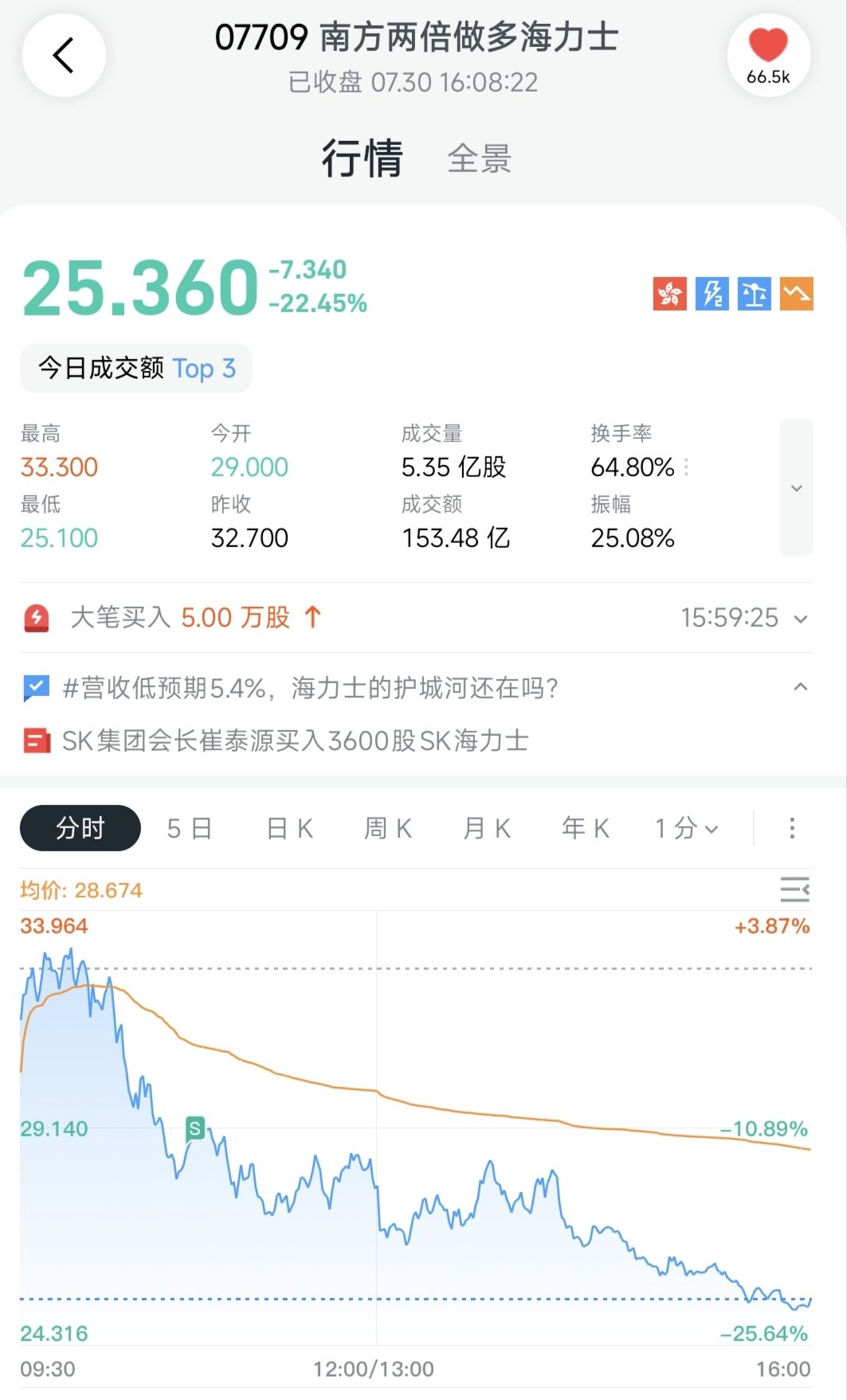This screenshot has height=1400, width=847.
Task: Select the 分时 chart tab
Action: [x=80, y=828]
